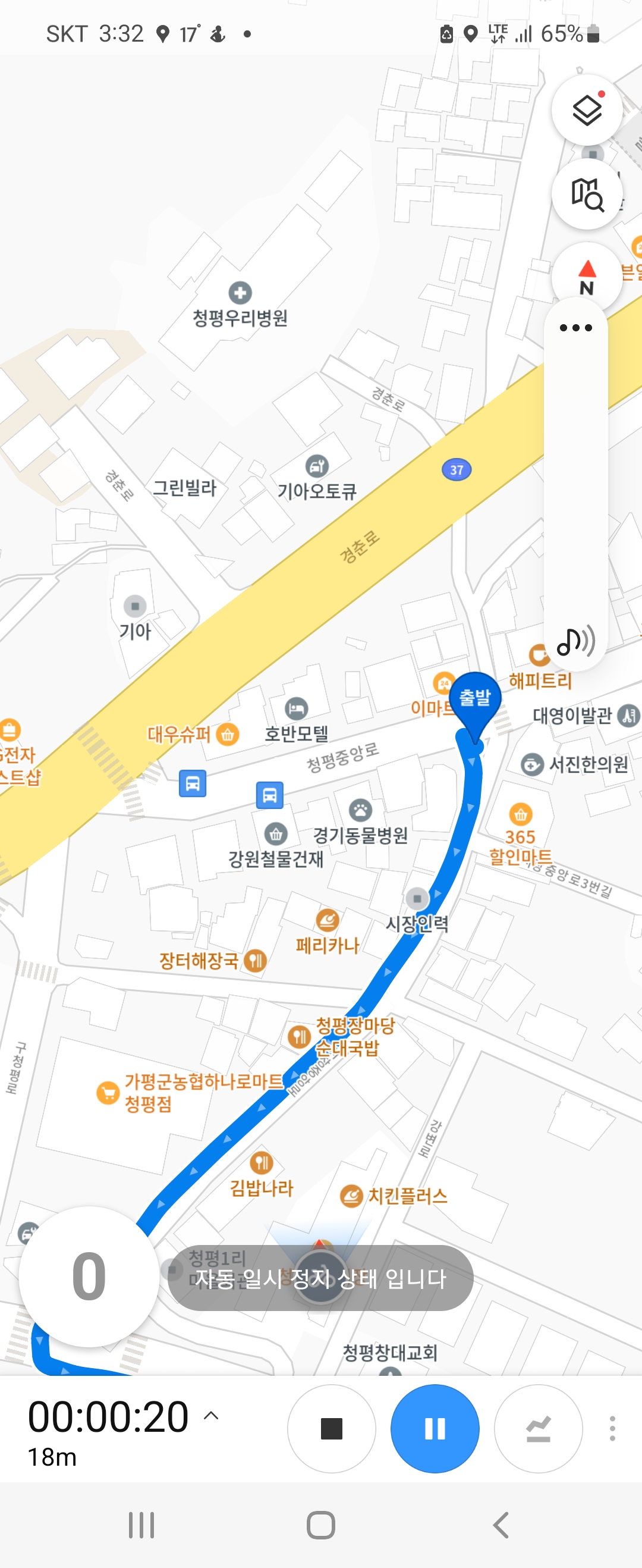The image size is (642, 1568).
Task: Open system recent apps
Action: point(141,1525)
